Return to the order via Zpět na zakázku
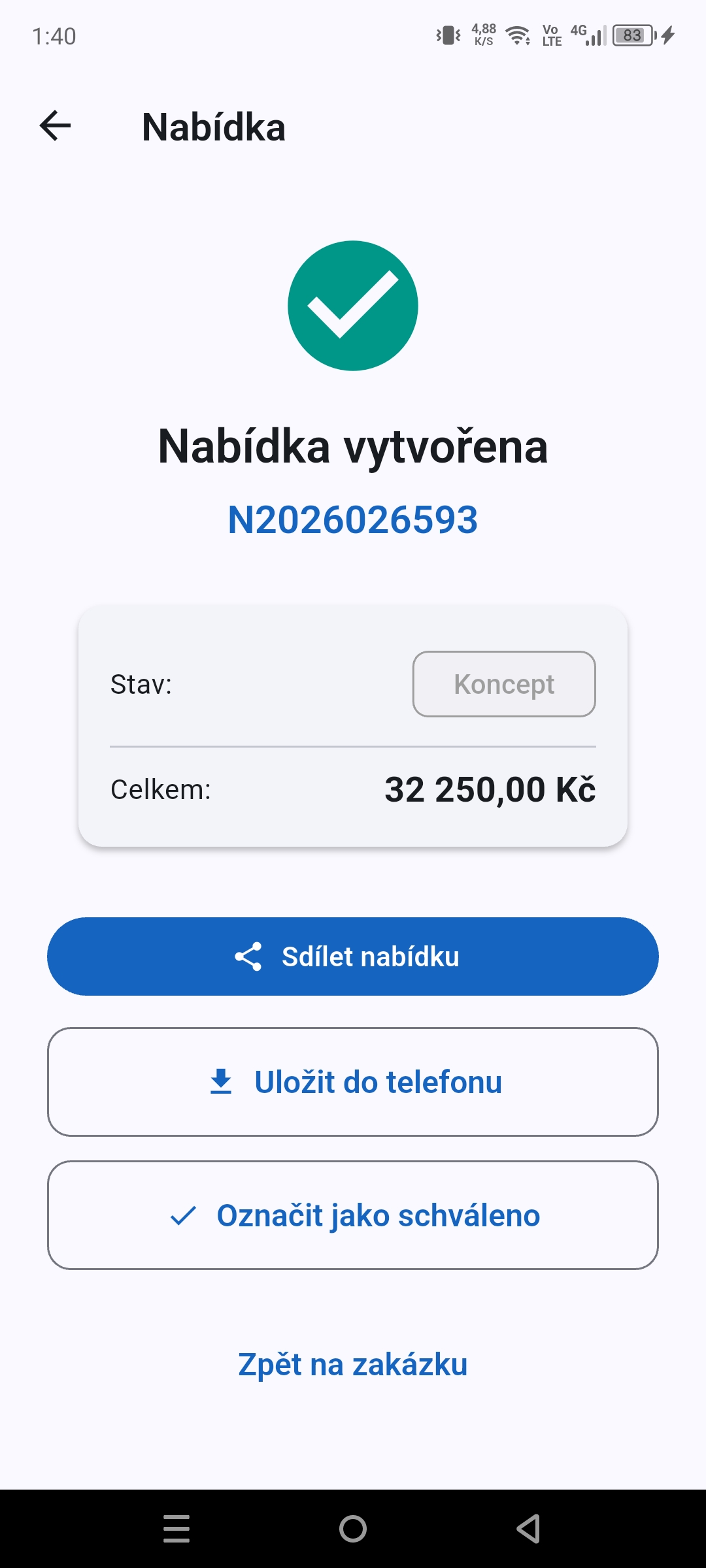This screenshot has width=706, height=1568. coord(353,1364)
